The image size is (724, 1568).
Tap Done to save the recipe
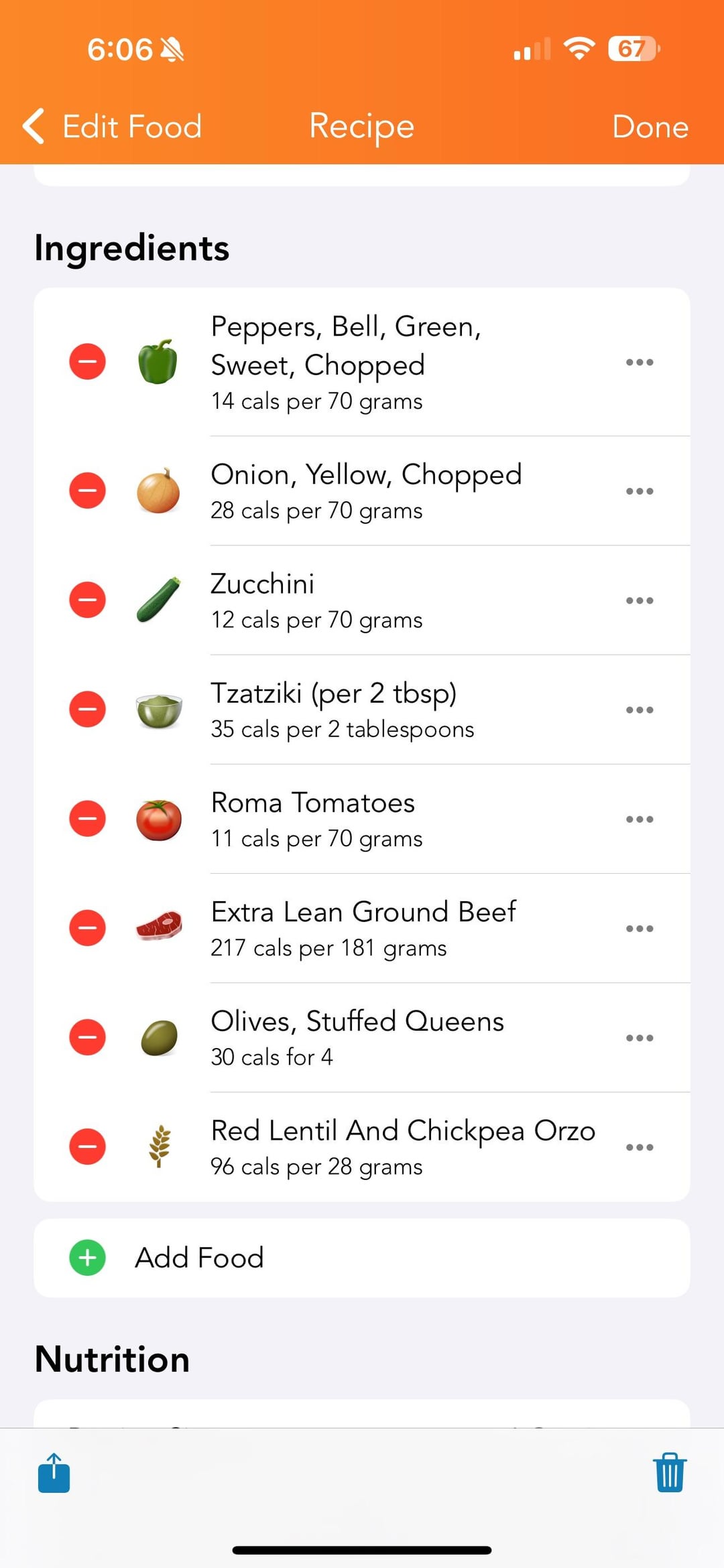pyautogui.click(x=650, y=126)
